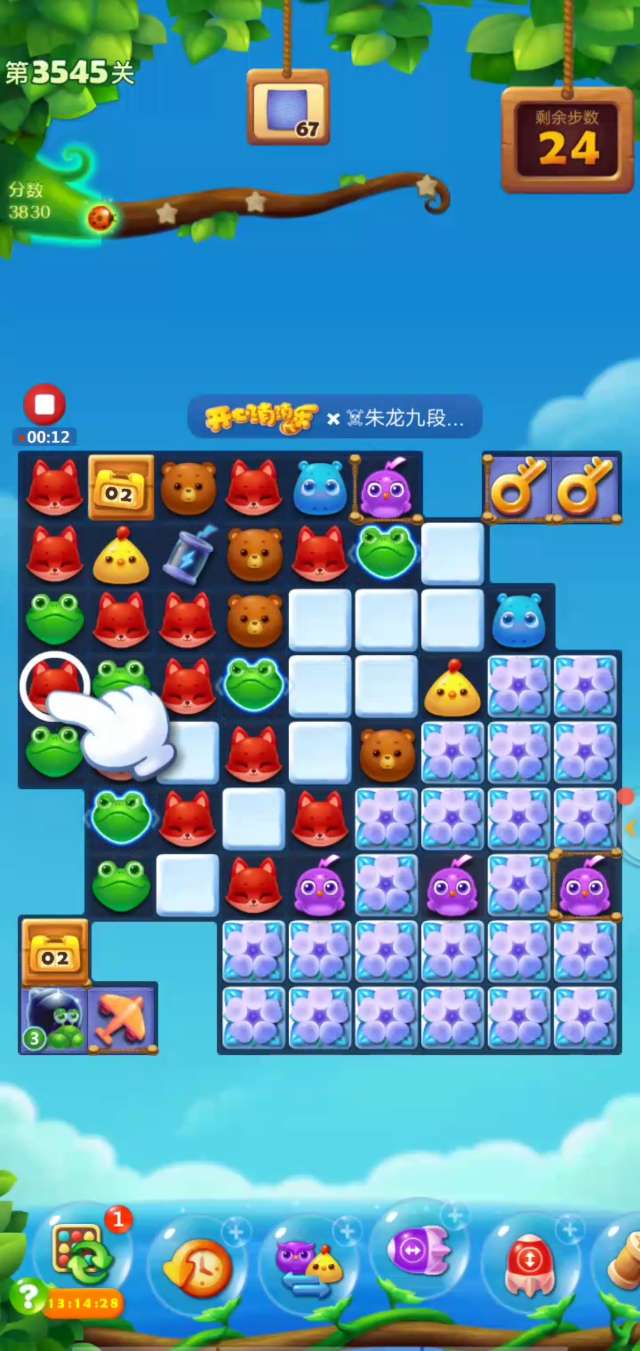The image size is (640, 1351).
Task: Pick the red vertical rocket booster
Action: pos(530,1262)
